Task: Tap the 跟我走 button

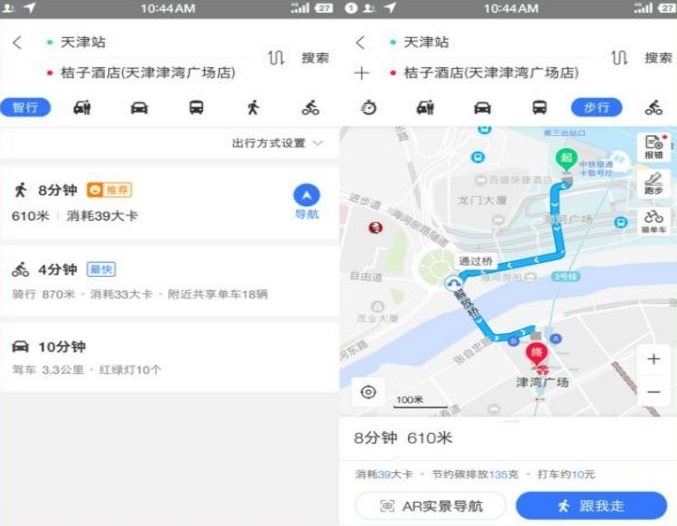Action: (x=591, y=506)
